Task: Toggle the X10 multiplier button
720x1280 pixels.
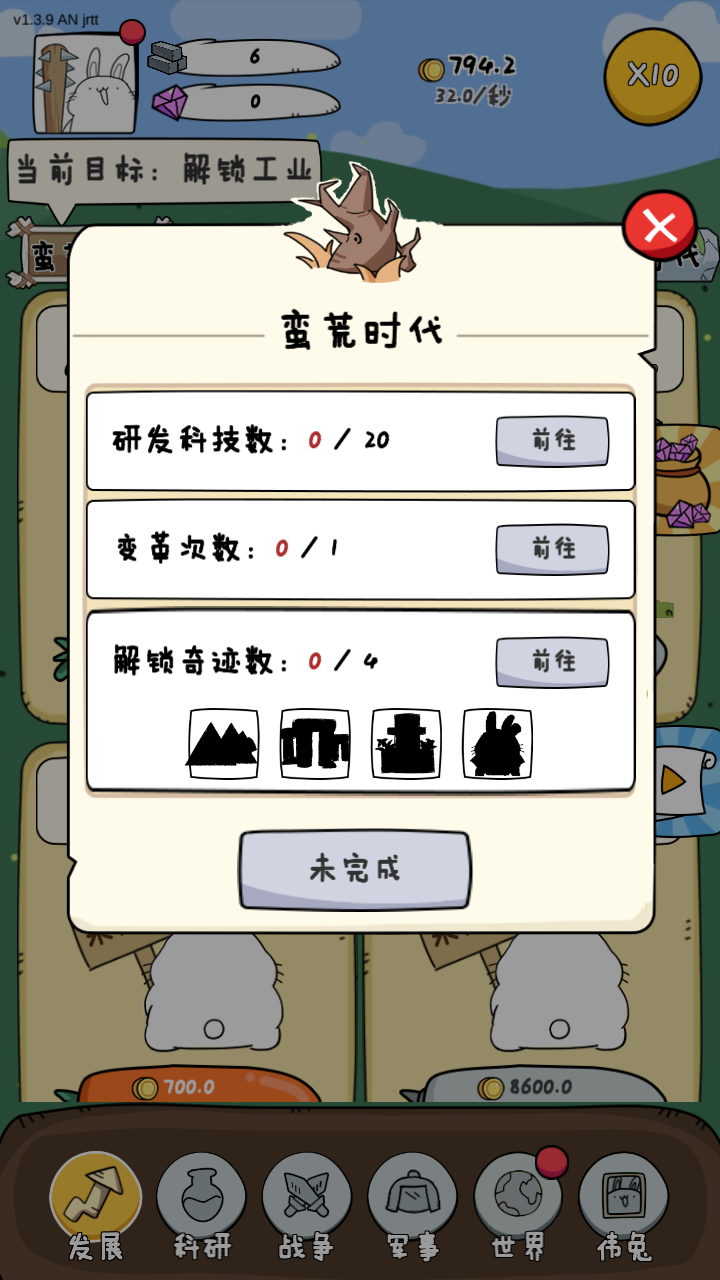Action: [x=653, y=76]
